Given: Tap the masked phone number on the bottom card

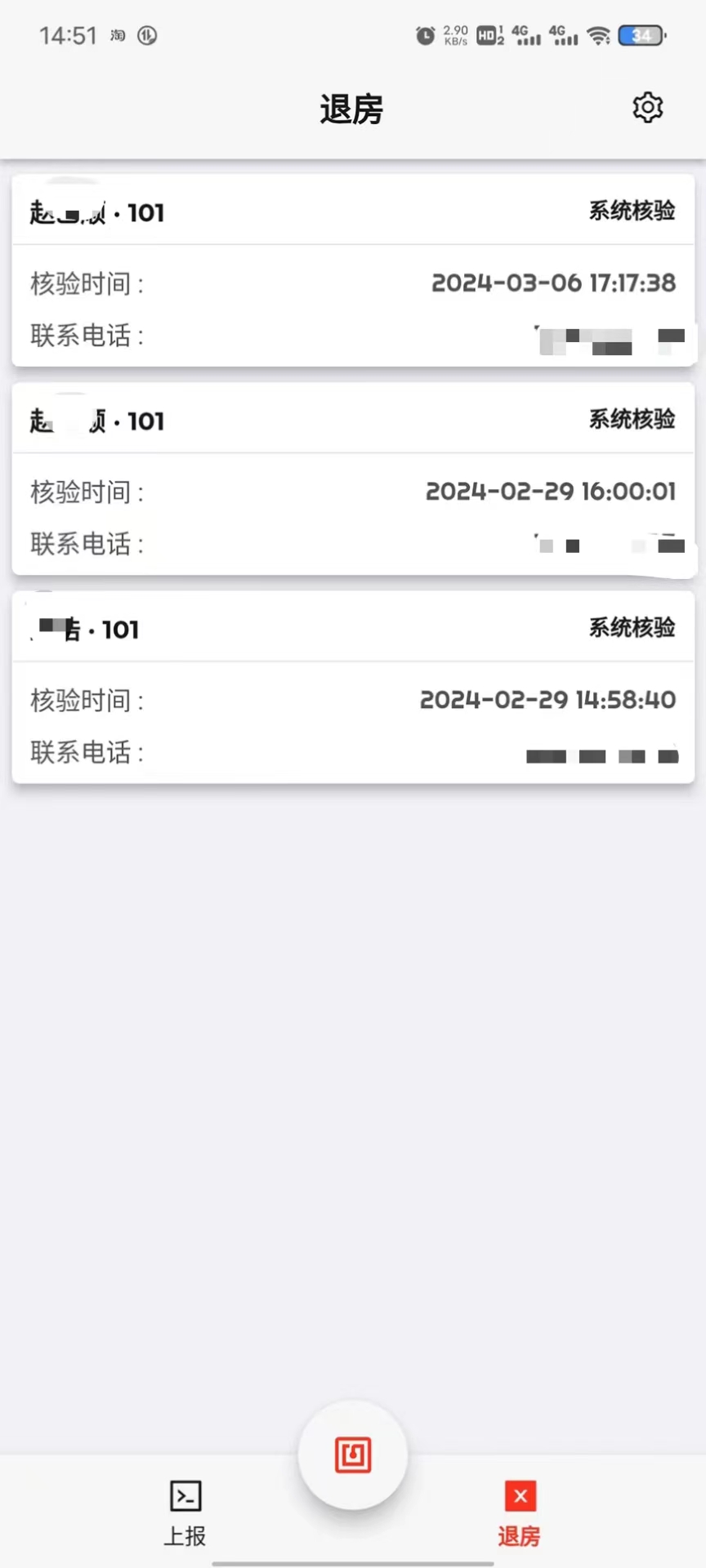Looking at the screenshot, I should point(603,754).
